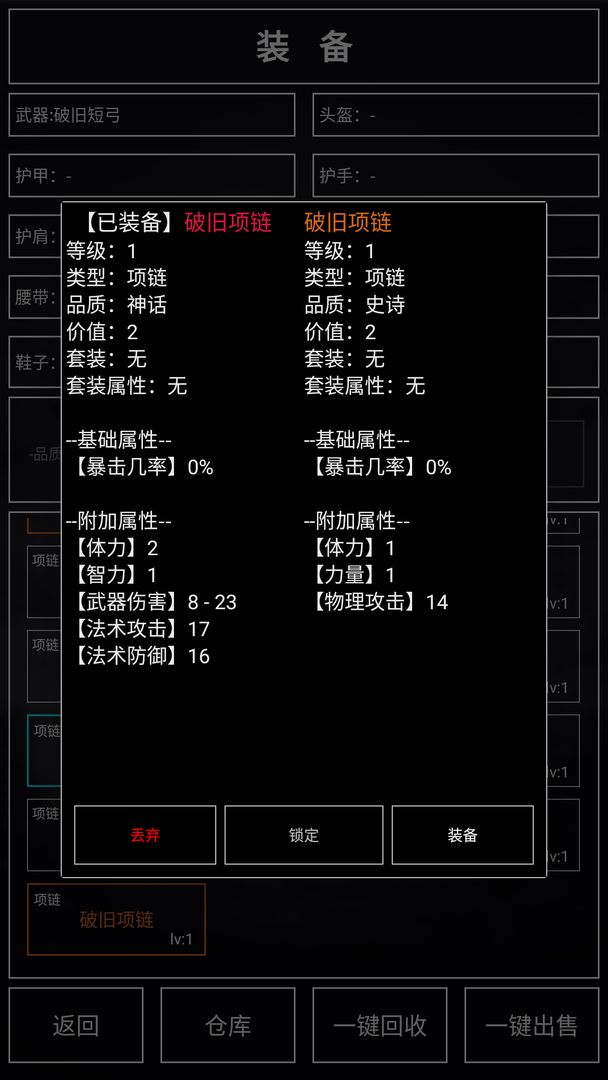
Task: Open the 护手 gloves slot
Action: click(455, 176)
